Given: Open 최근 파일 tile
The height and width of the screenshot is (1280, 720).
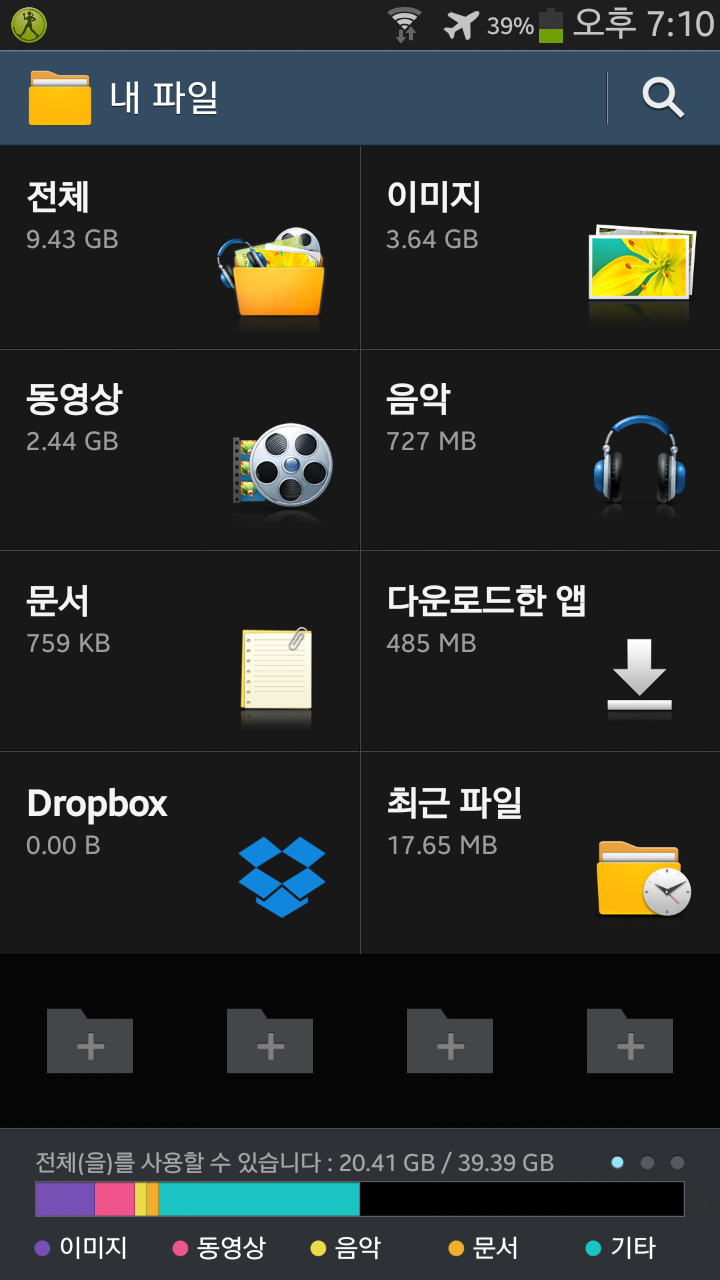Looking at the screenshot, I should [x=540, y=853].
